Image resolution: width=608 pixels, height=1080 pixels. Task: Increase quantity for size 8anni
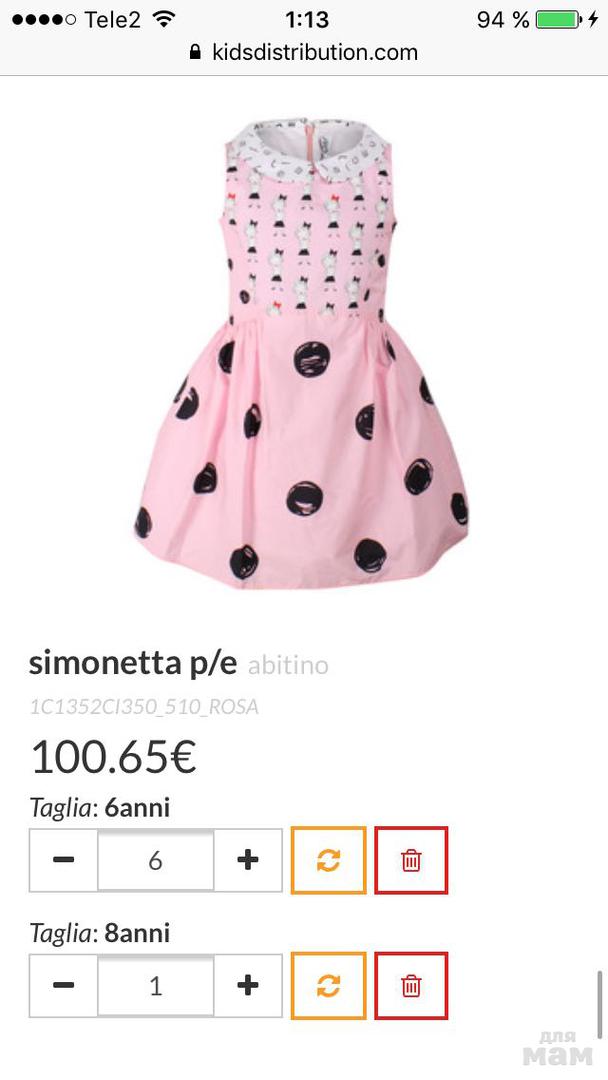click(x=248, y=986)
